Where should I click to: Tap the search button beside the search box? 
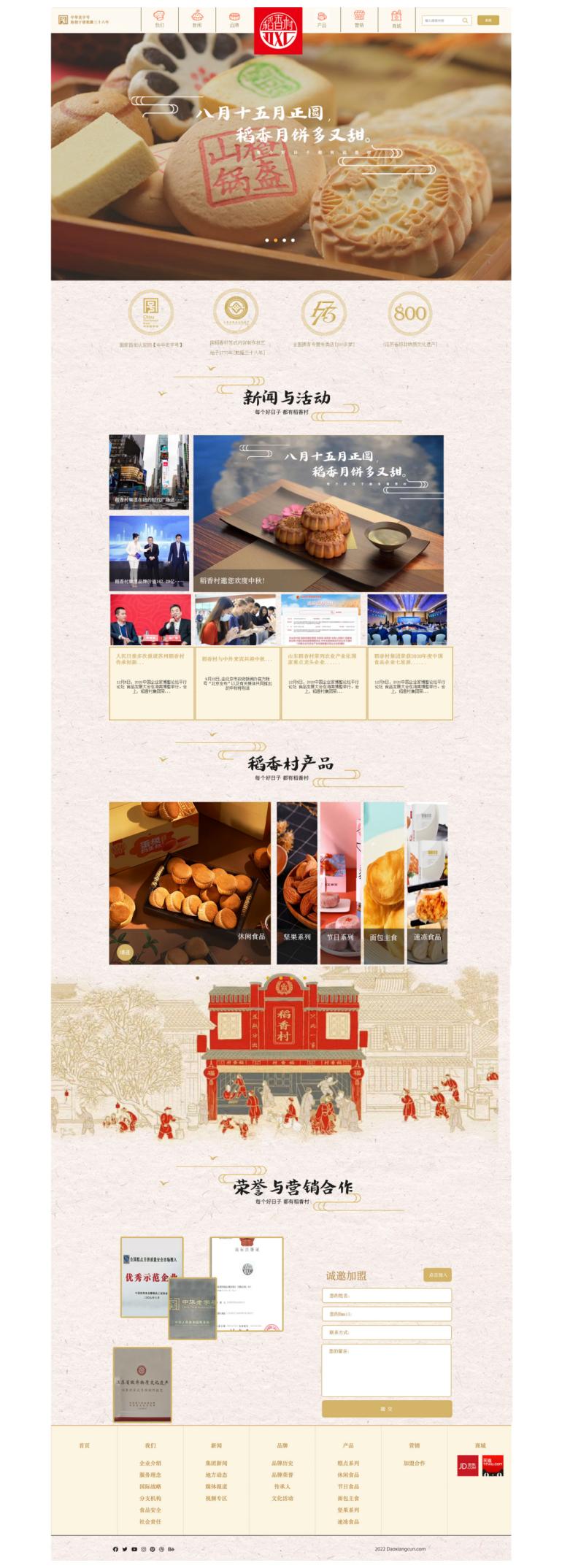click(488, 20)
